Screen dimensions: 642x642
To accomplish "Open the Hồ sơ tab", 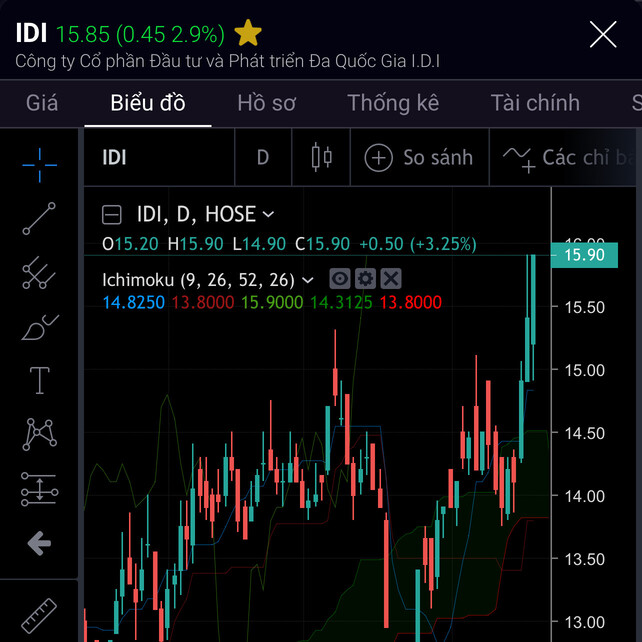I will click(266, 103).
